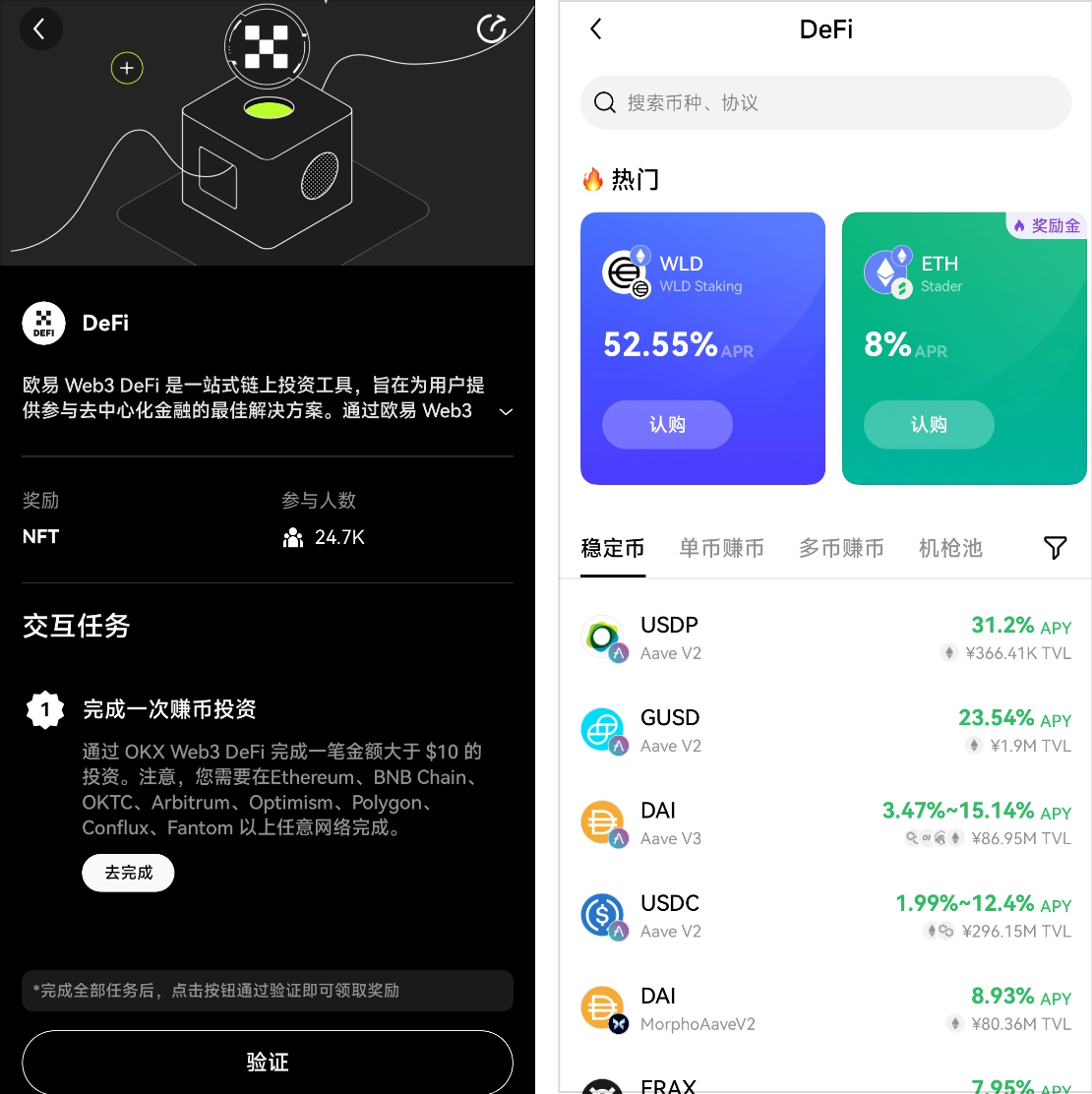Switch to the 机枪池 tab
Viewport: 1092px width, 1094px height.
coord(950,548)
